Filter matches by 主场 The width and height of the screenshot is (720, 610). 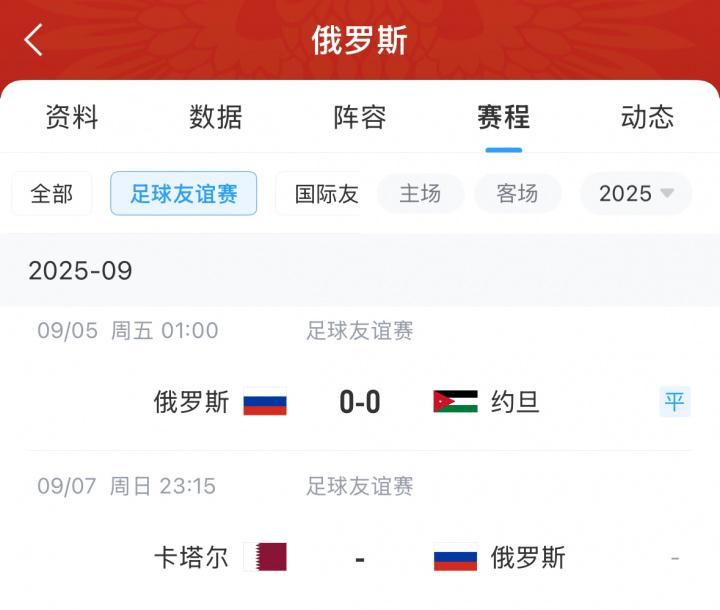[x=420, y=194]
